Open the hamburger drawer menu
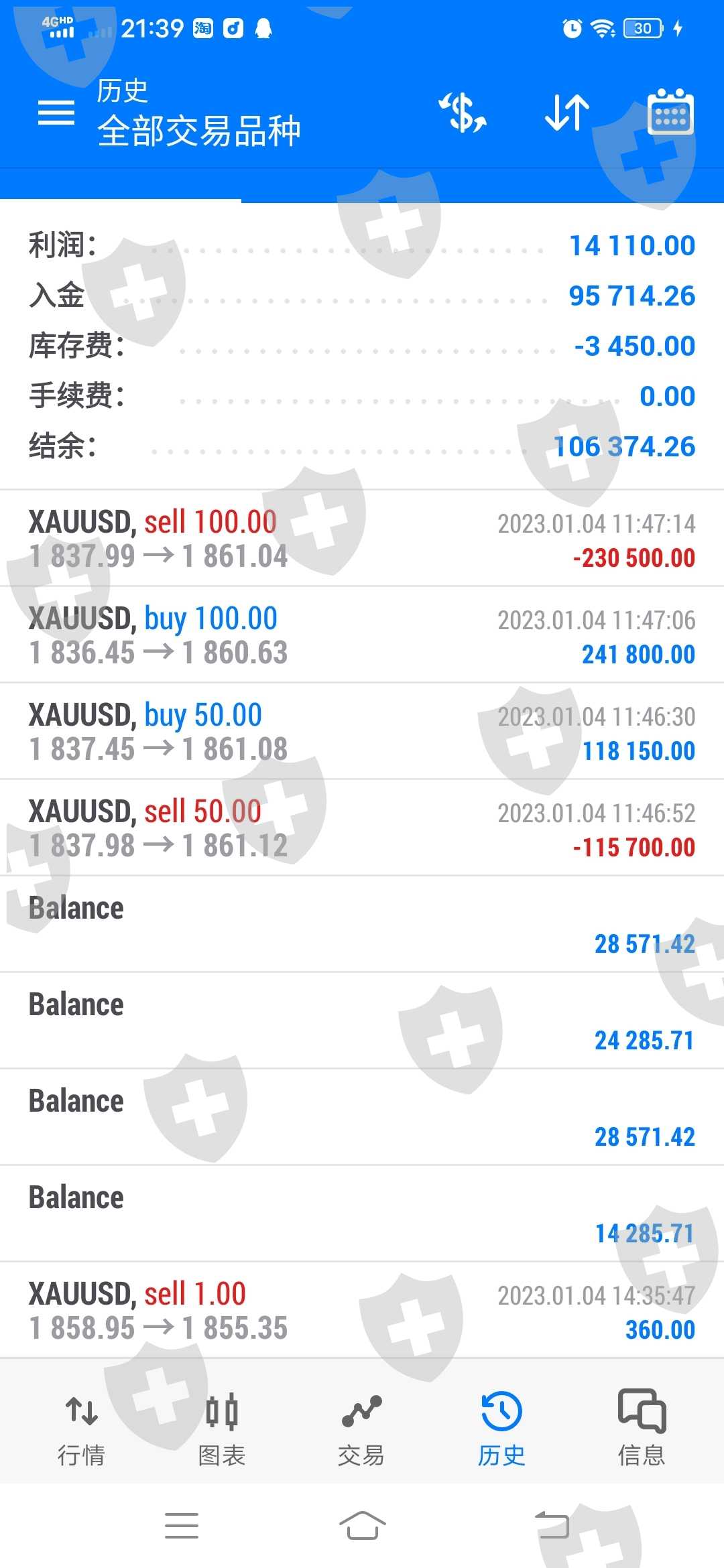Image resolution: width=724 pixels, height=1568 pixels. pyautogui.click(x=56, y=113)
